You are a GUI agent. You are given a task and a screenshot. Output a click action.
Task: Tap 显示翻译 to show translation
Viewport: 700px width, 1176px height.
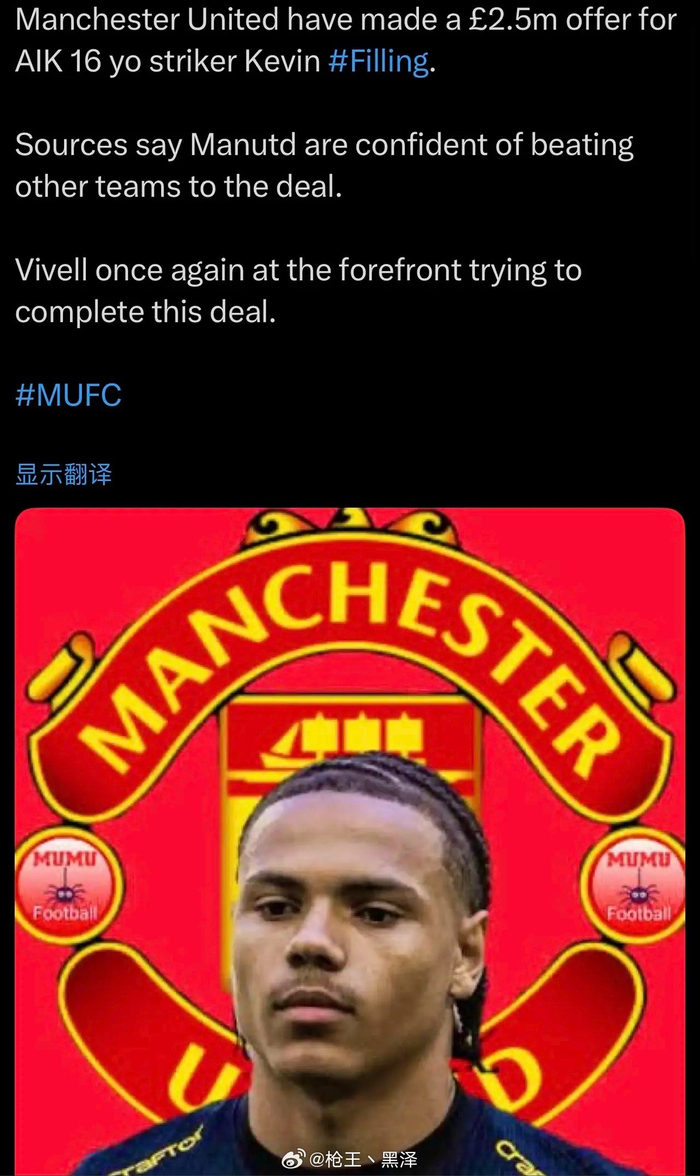(63, 474)
